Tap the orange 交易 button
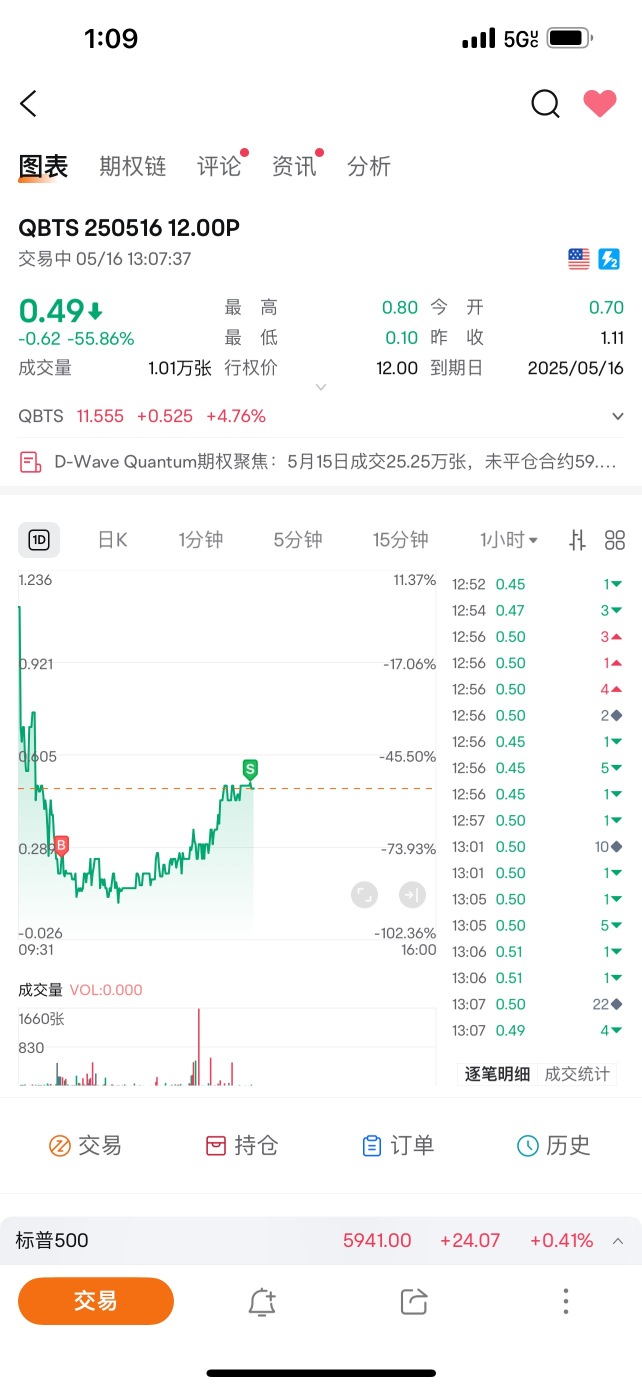This screenshot has height=1389, width=642. click(x=96, y=1301)
